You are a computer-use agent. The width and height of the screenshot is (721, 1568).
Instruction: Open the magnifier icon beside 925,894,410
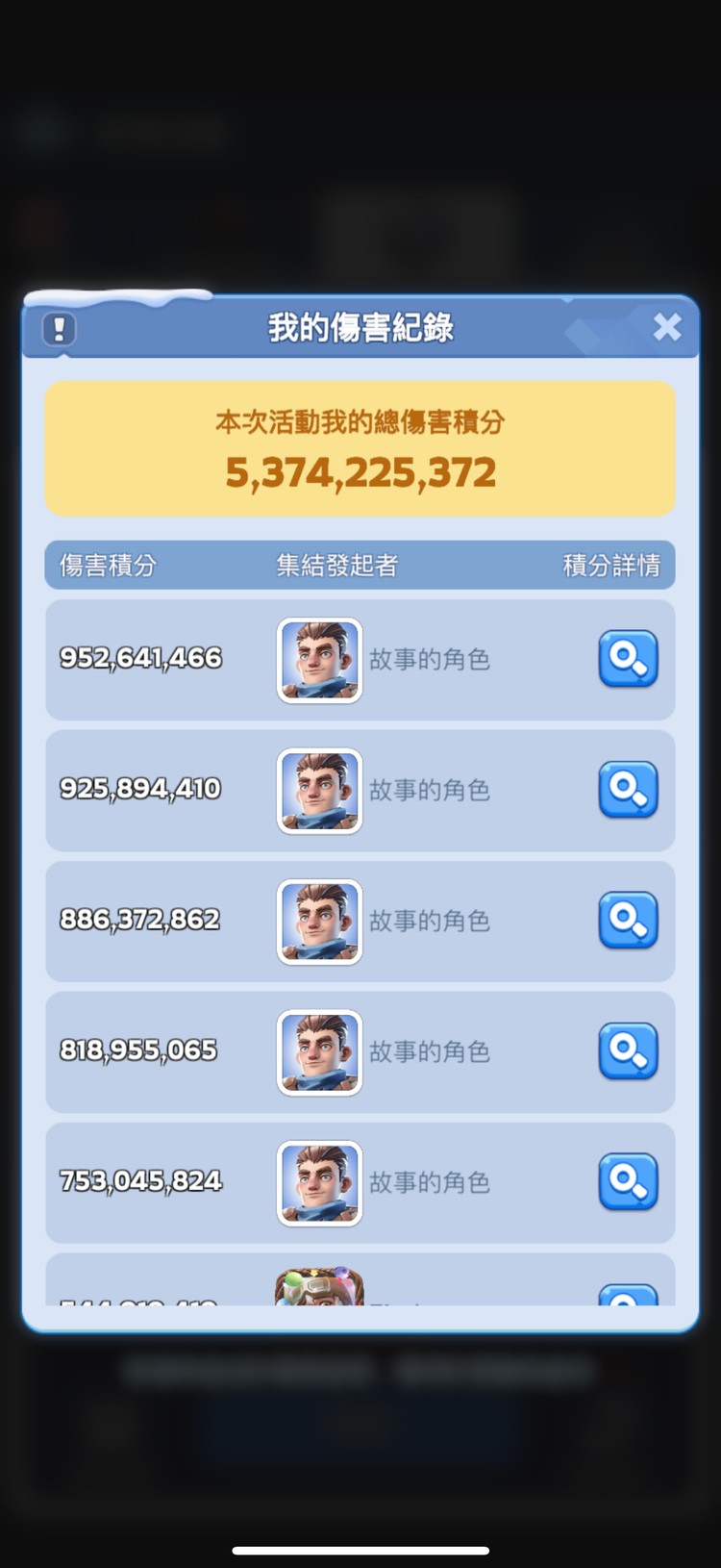point(628,791)
